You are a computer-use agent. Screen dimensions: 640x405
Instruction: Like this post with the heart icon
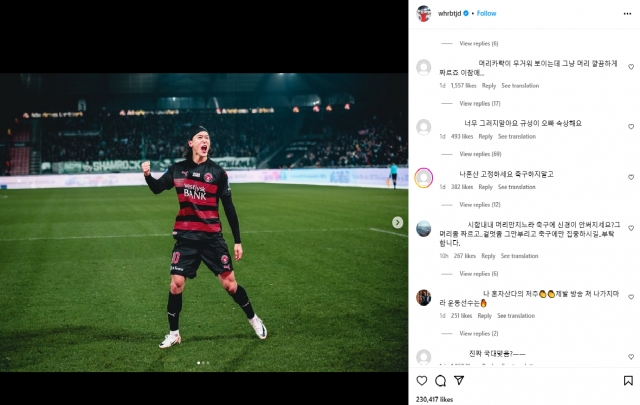(x=422, y=381)
